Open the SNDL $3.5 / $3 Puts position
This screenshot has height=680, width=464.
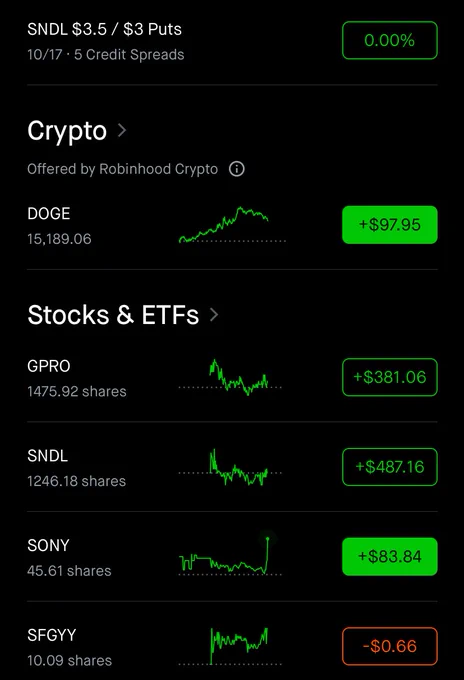232,42
